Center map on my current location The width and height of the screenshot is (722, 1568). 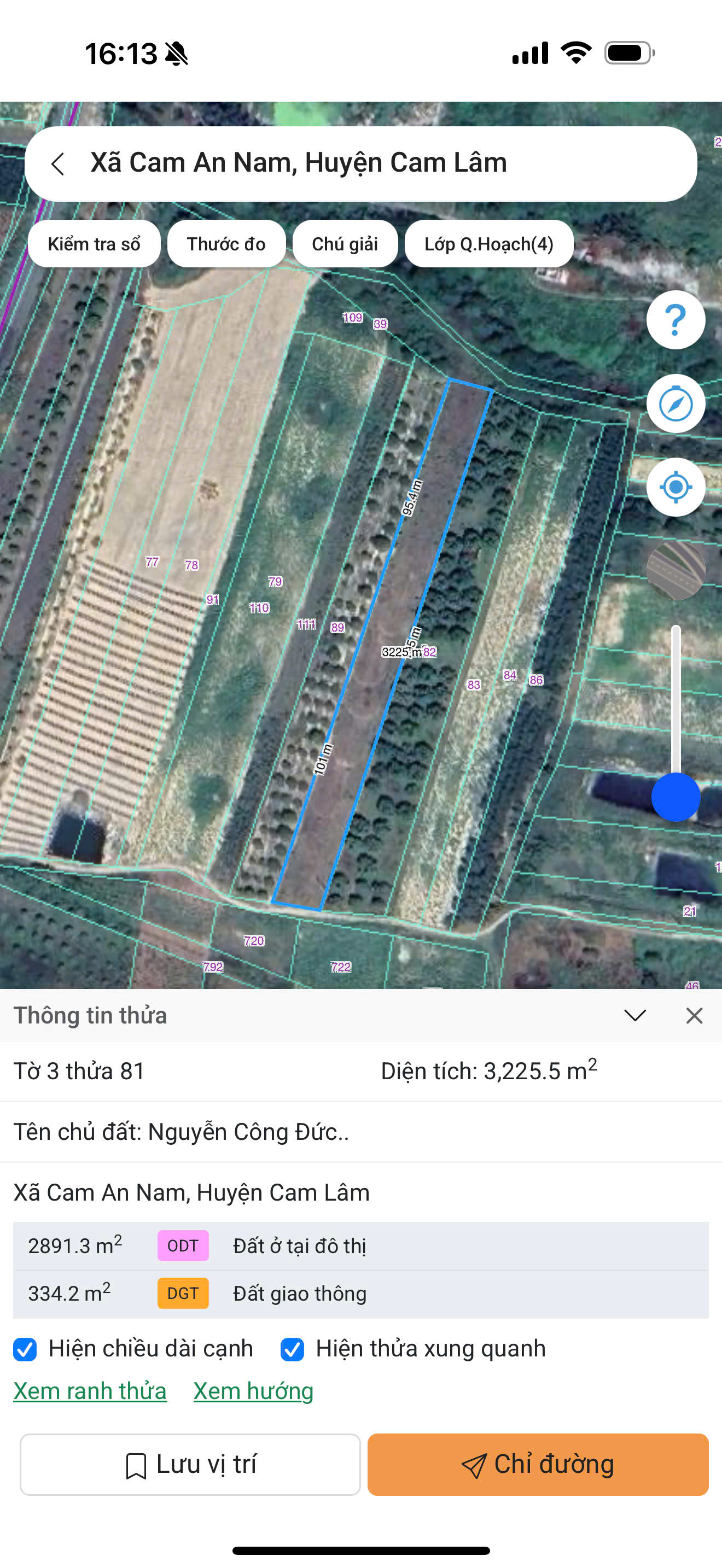(x=675, y=487)
